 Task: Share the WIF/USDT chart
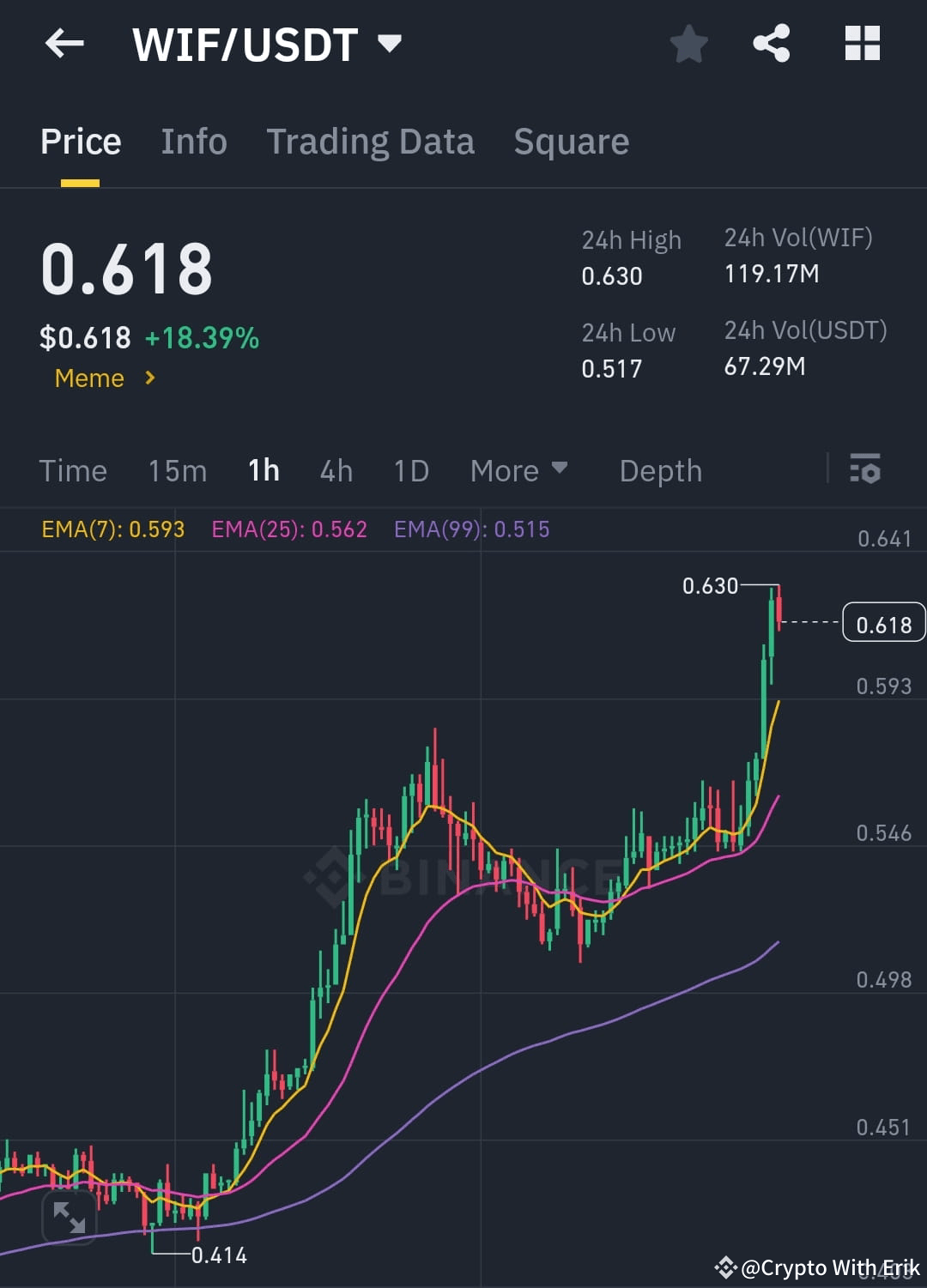point(772,42)
